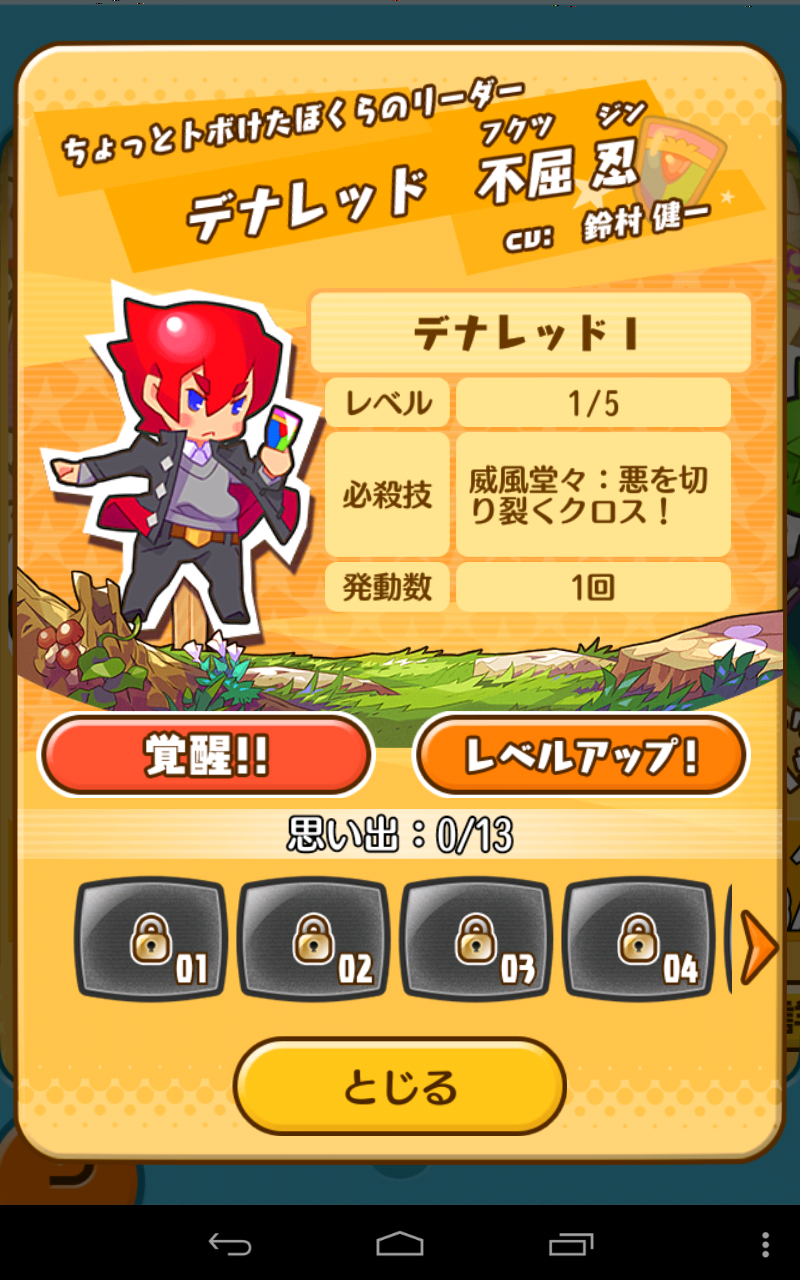Select locked memory slot 04

638,940
